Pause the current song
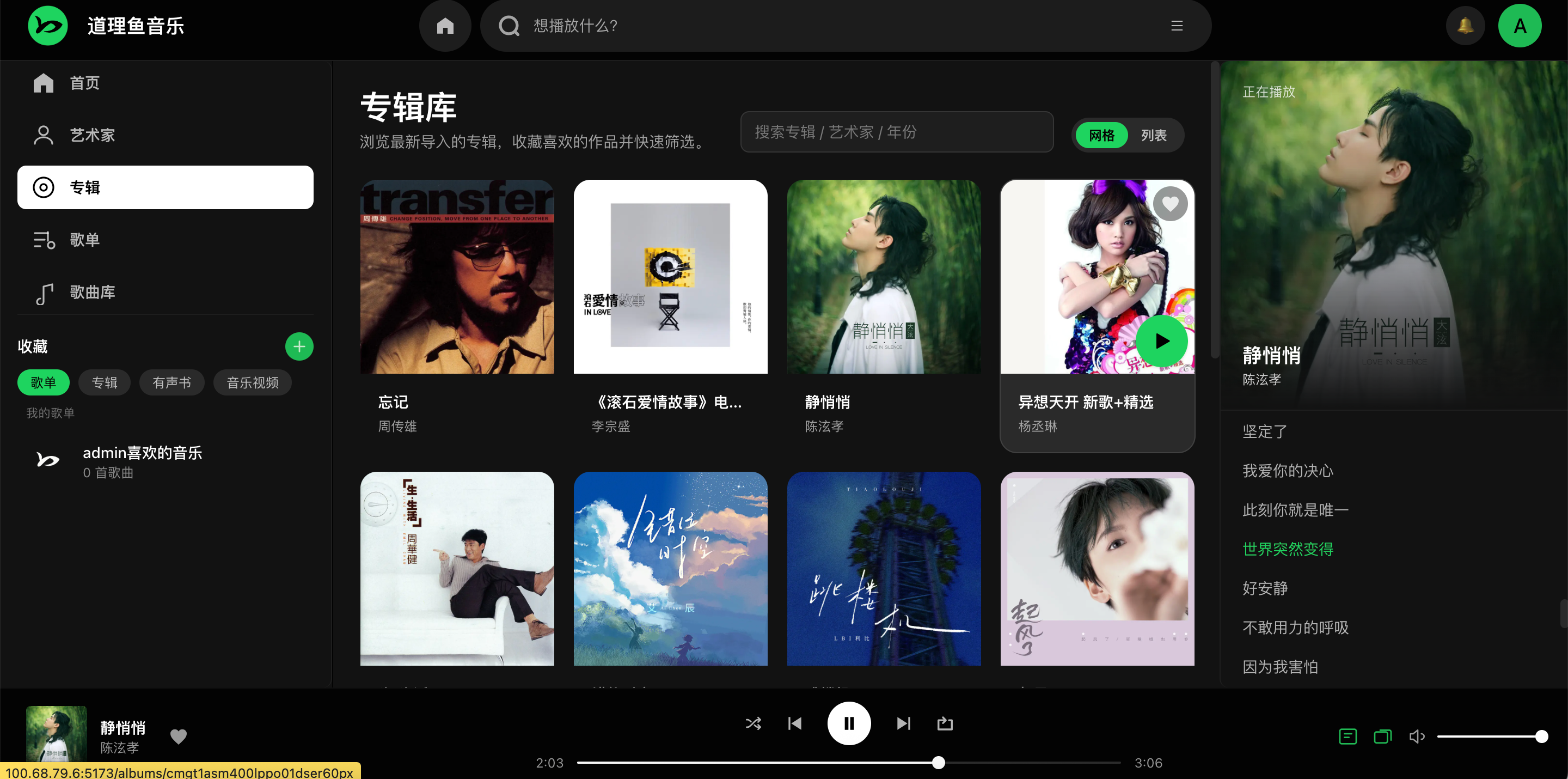 tap(849, 723)
